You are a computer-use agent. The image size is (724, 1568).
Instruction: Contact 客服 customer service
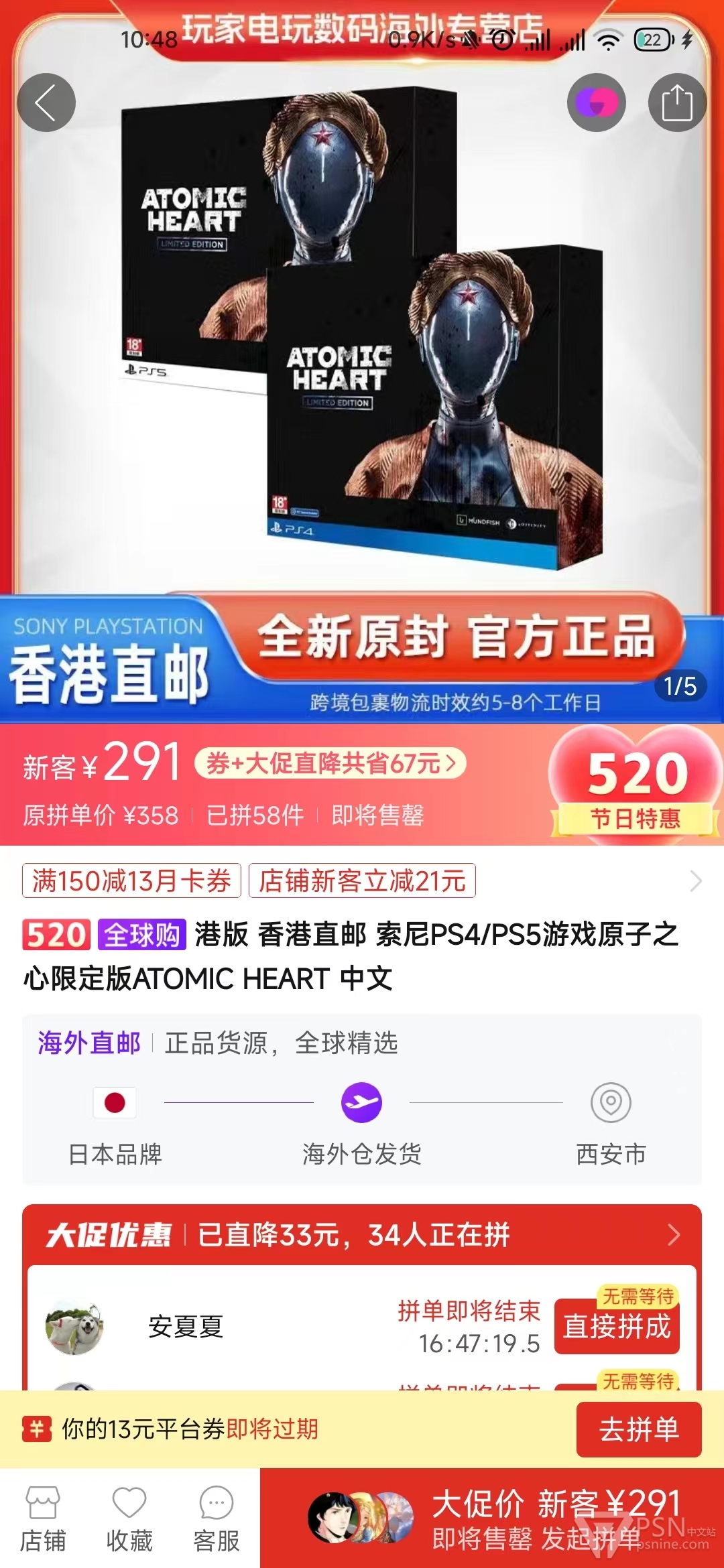point(217,1519)
